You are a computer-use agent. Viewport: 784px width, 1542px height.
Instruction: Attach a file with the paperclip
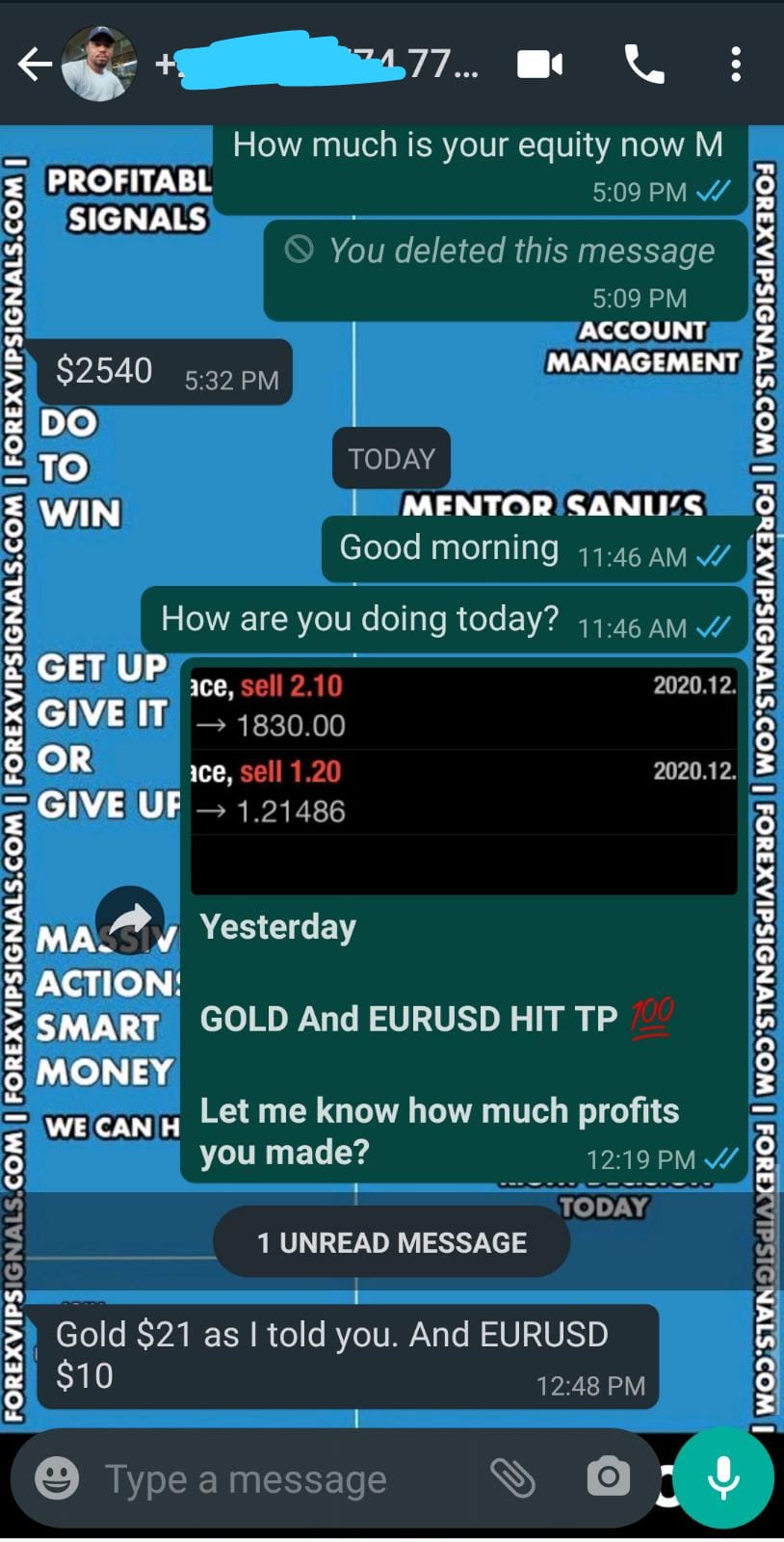512,1477
